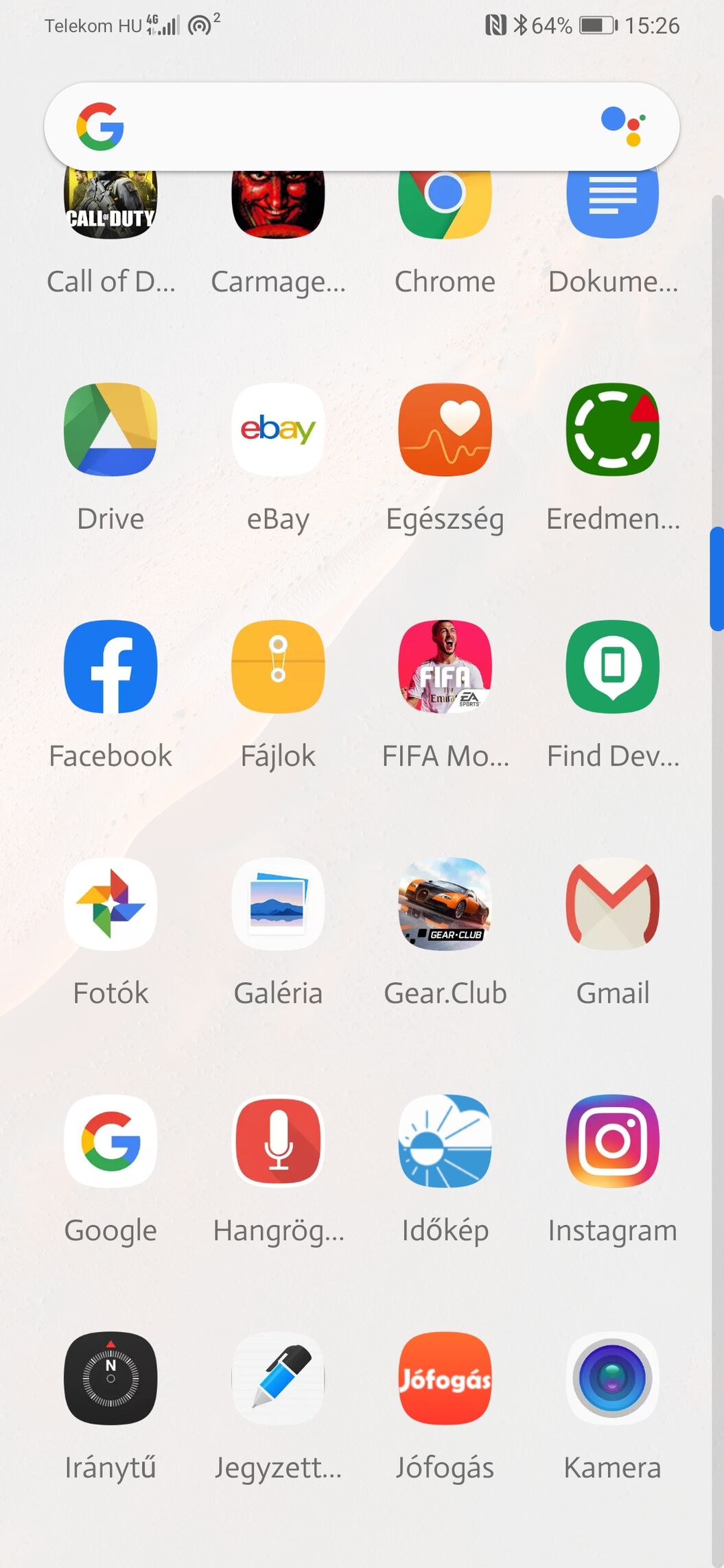Launch the Google app

(x=110, y=1141)
